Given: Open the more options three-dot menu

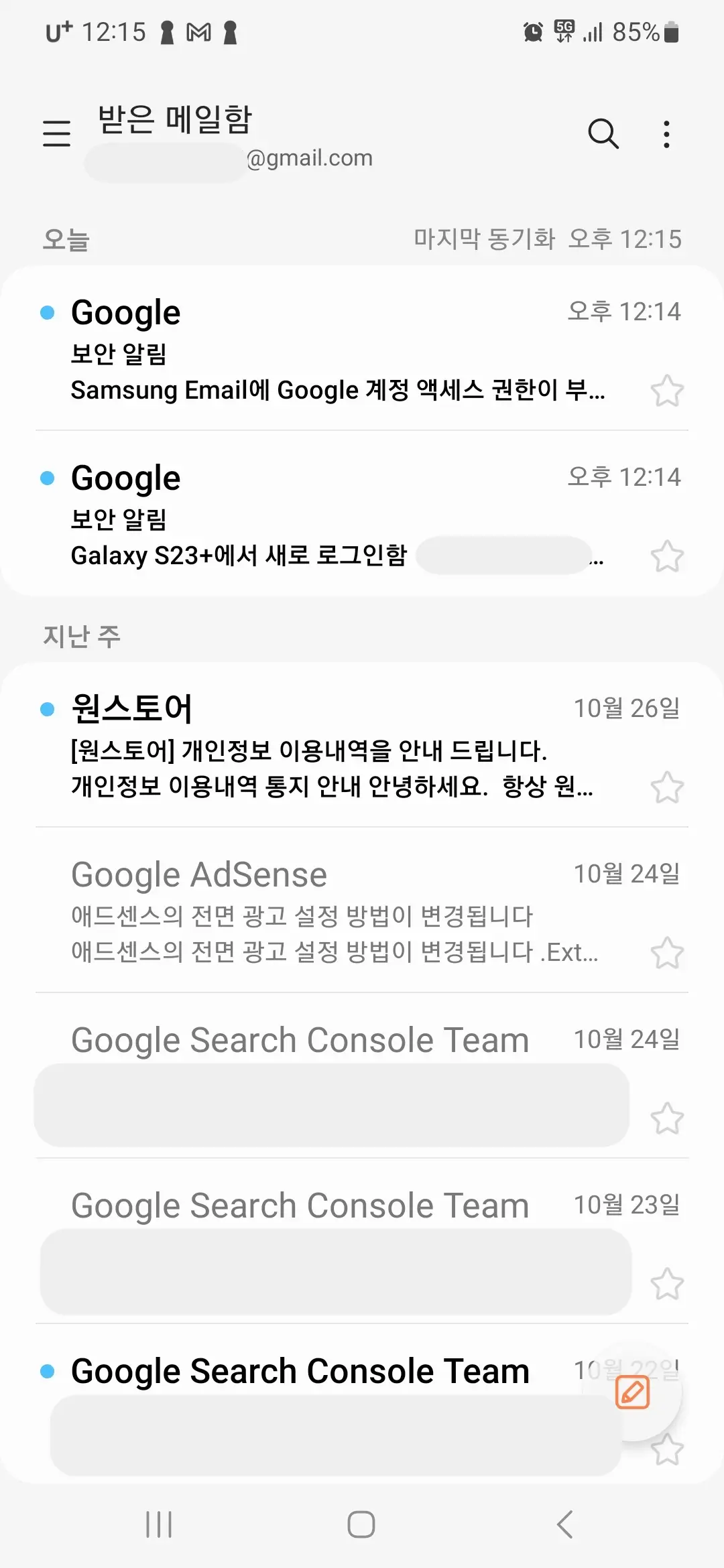Looking at the screenshot, I should click(x=666, y=133).
